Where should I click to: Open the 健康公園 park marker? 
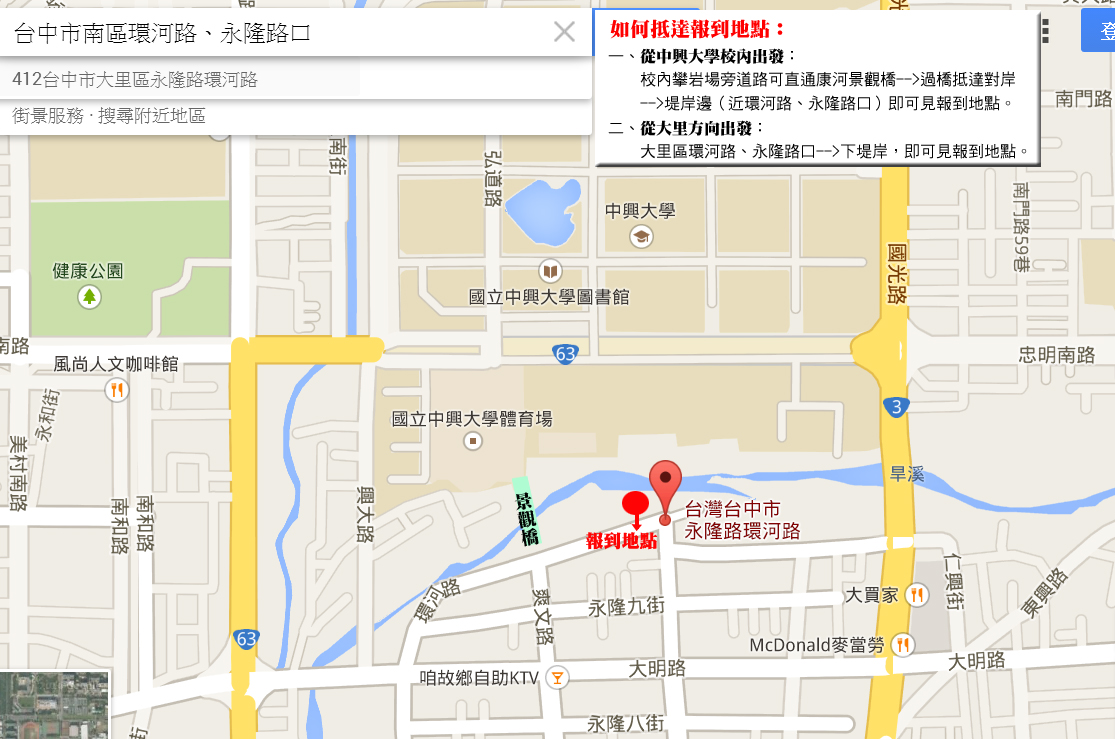click(x=90, y=296)
